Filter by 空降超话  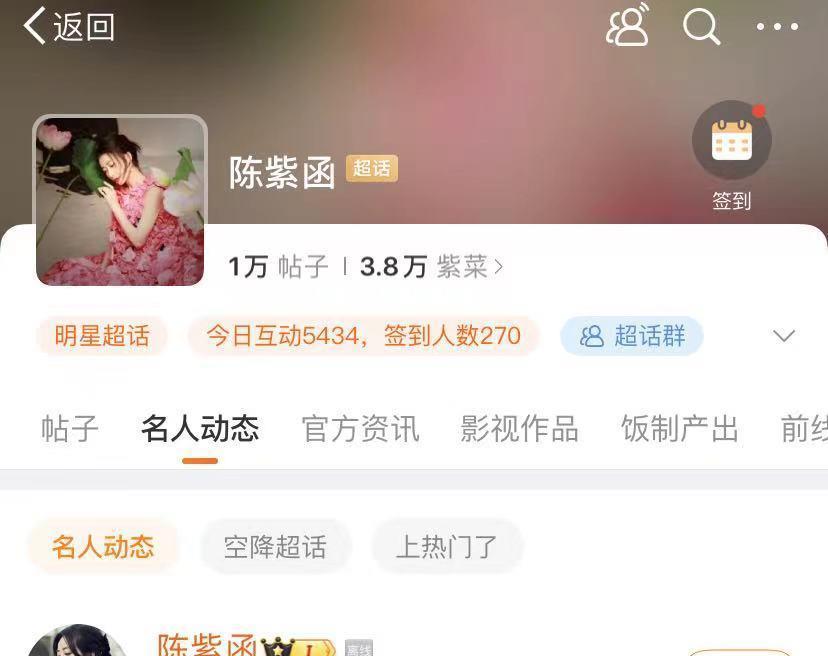(275, 547)
